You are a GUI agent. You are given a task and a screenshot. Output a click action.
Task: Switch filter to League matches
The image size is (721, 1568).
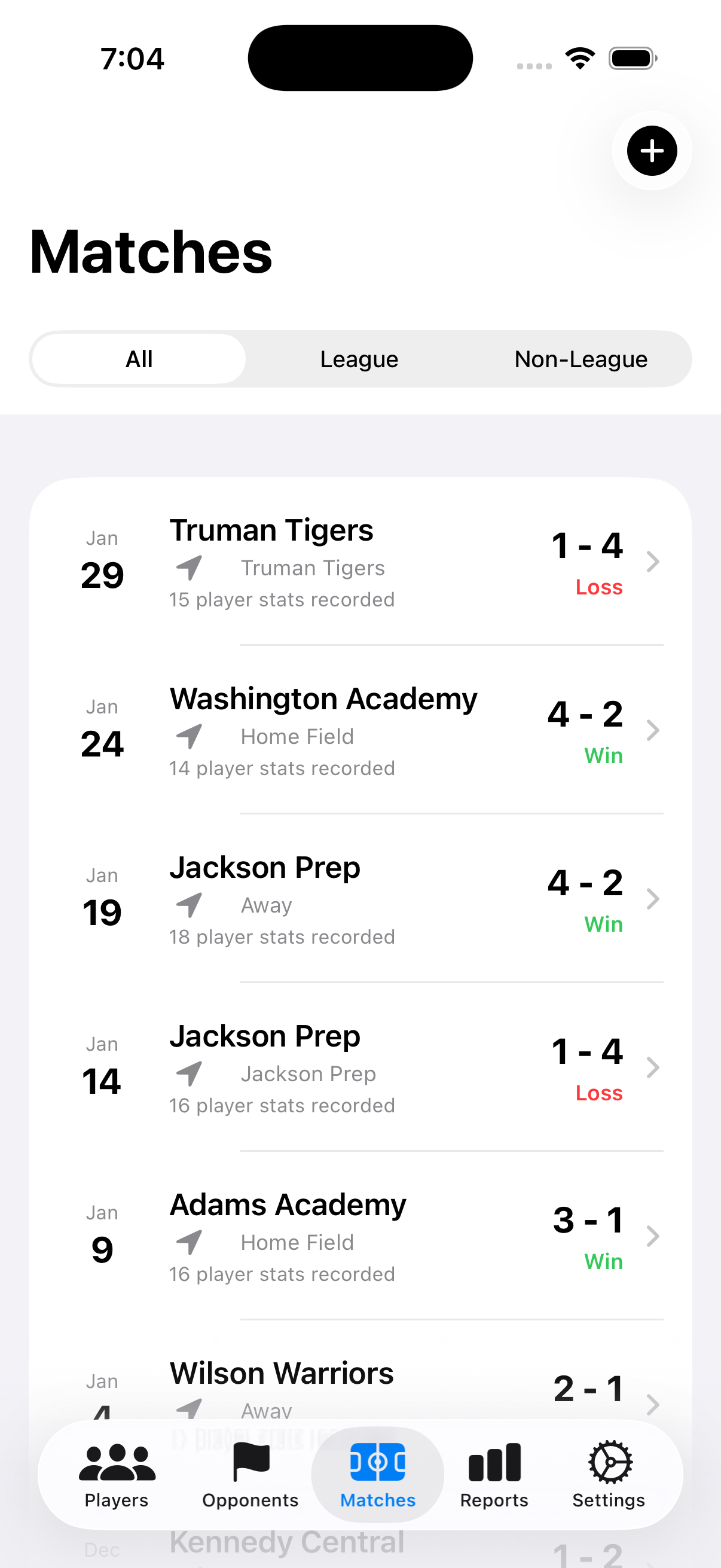point(359,359)
